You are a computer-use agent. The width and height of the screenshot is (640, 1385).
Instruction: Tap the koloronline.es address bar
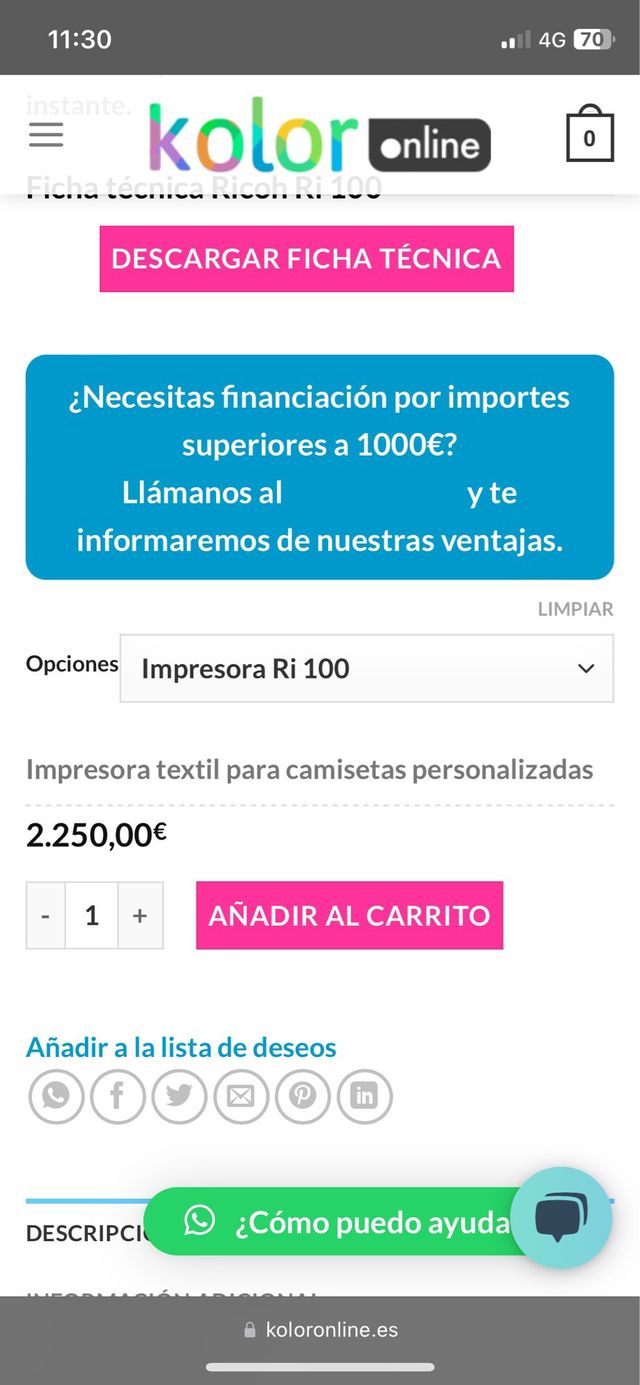tap(320, 1330)
